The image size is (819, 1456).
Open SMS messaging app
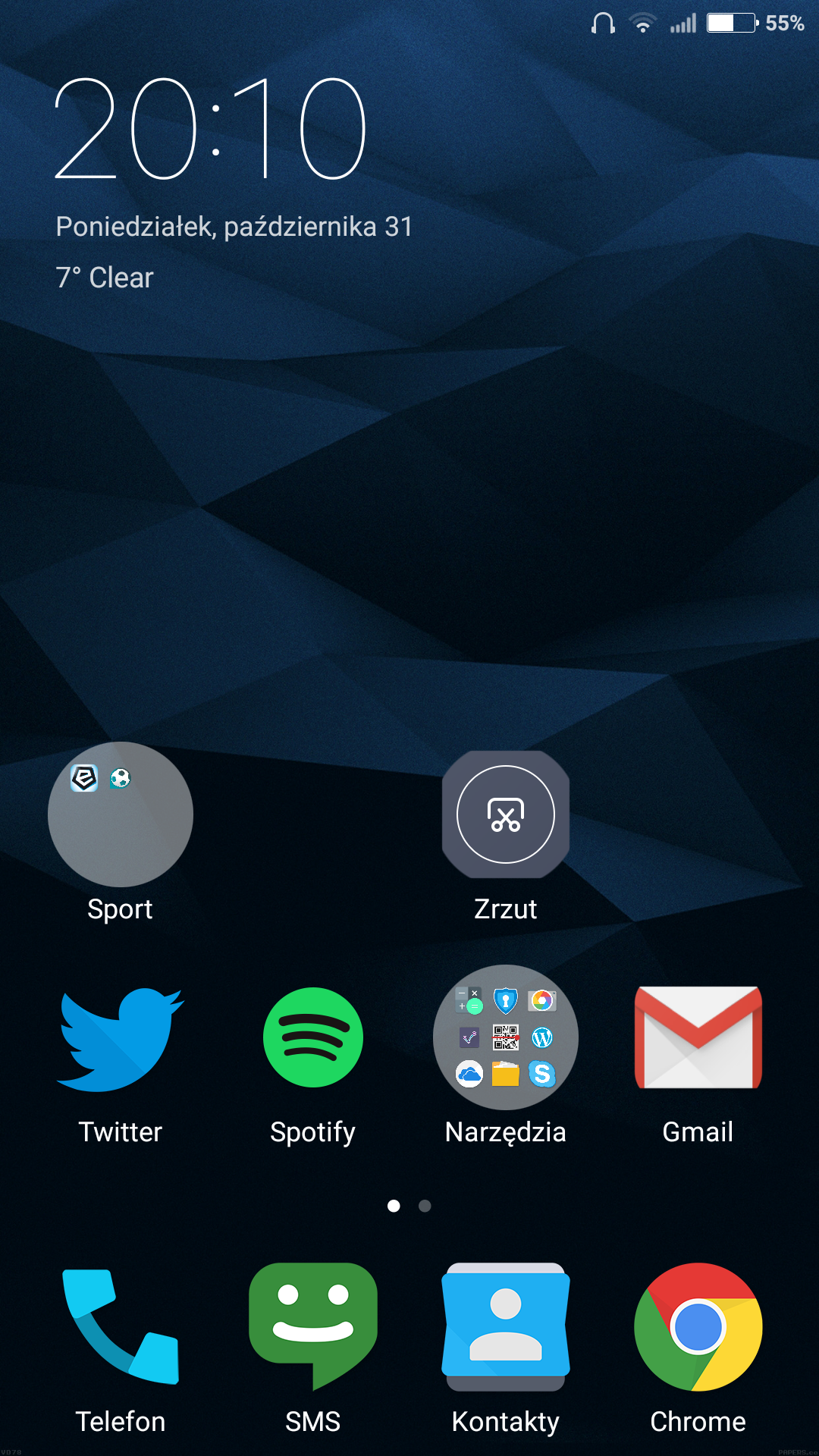(313, 1327)
